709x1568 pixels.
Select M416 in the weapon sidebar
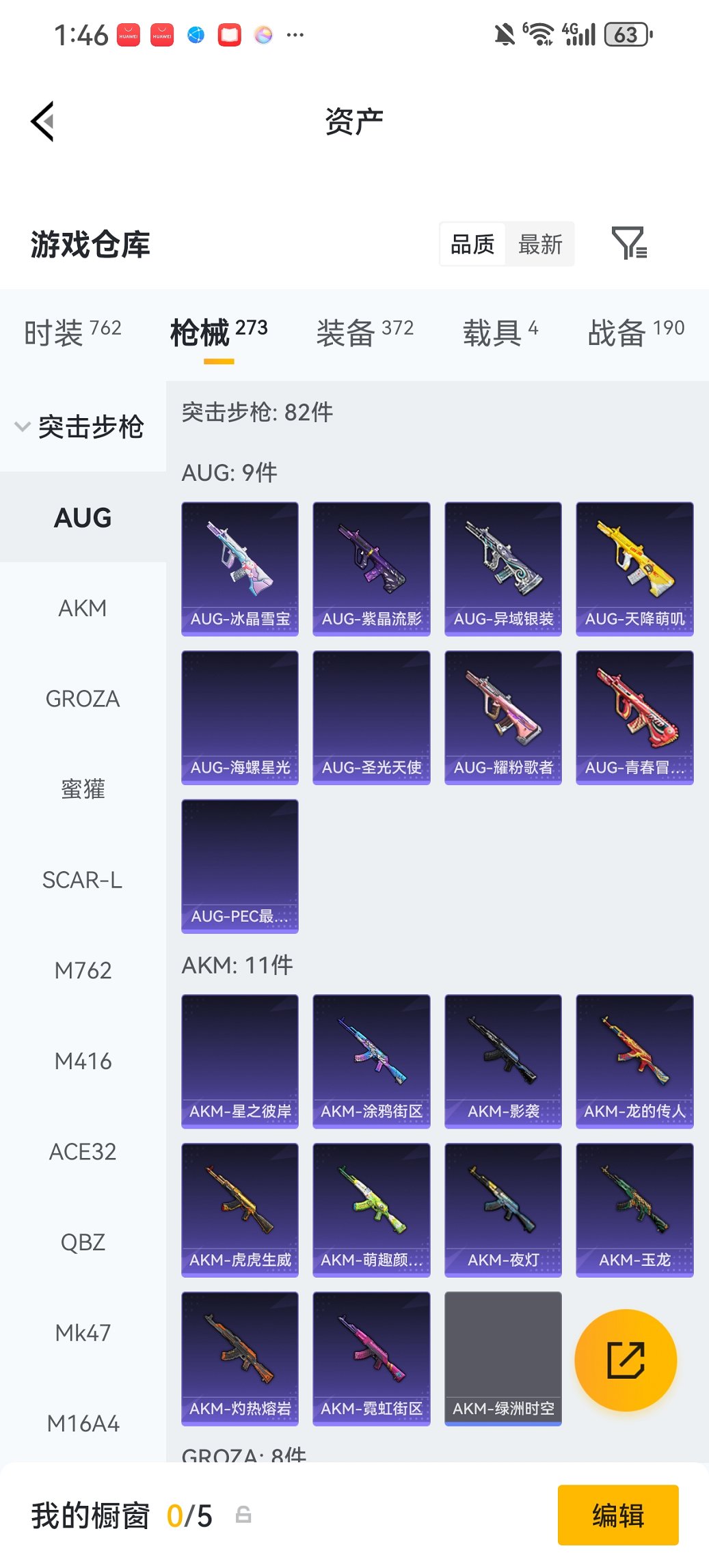[83, 1061]
